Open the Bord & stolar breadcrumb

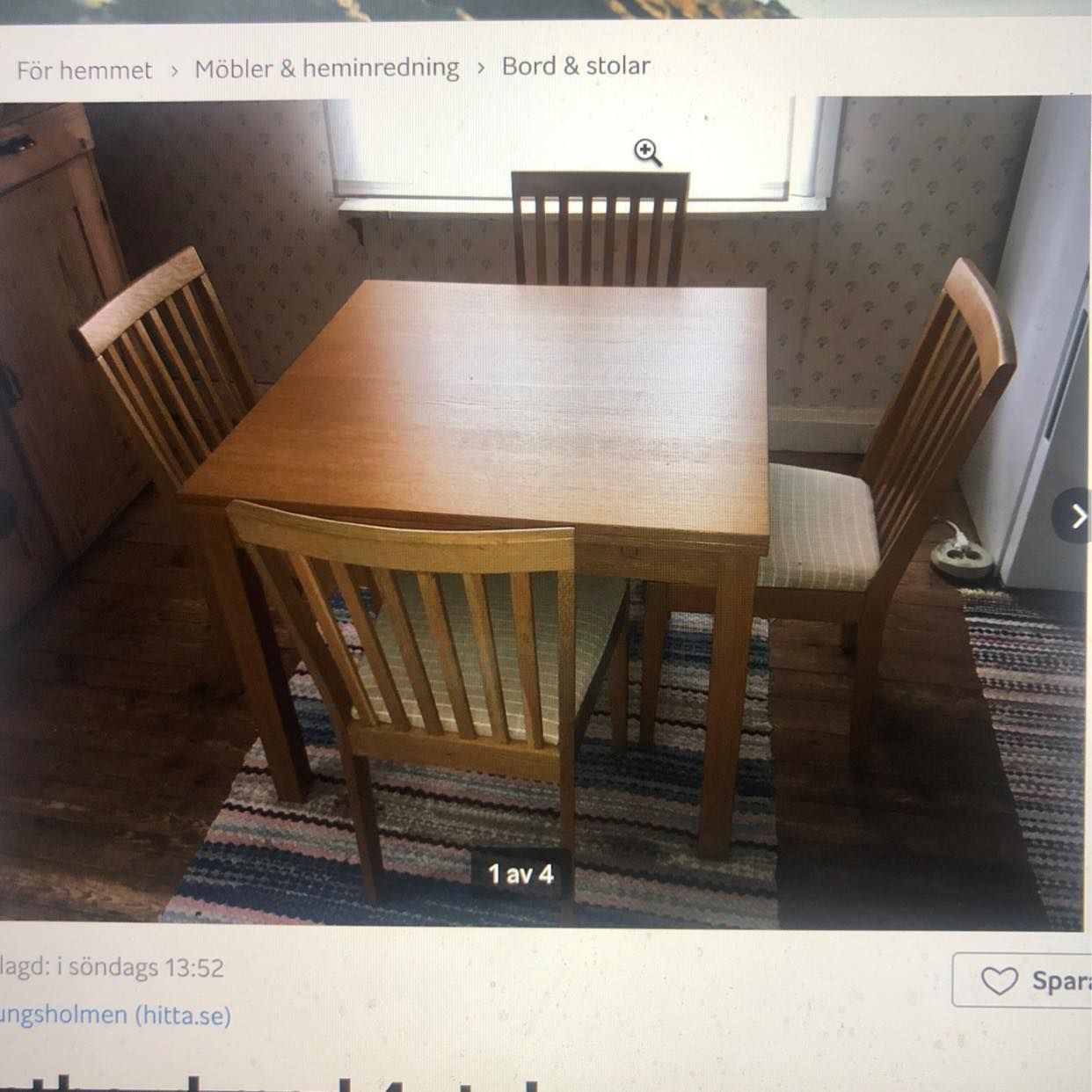(576, 66)
